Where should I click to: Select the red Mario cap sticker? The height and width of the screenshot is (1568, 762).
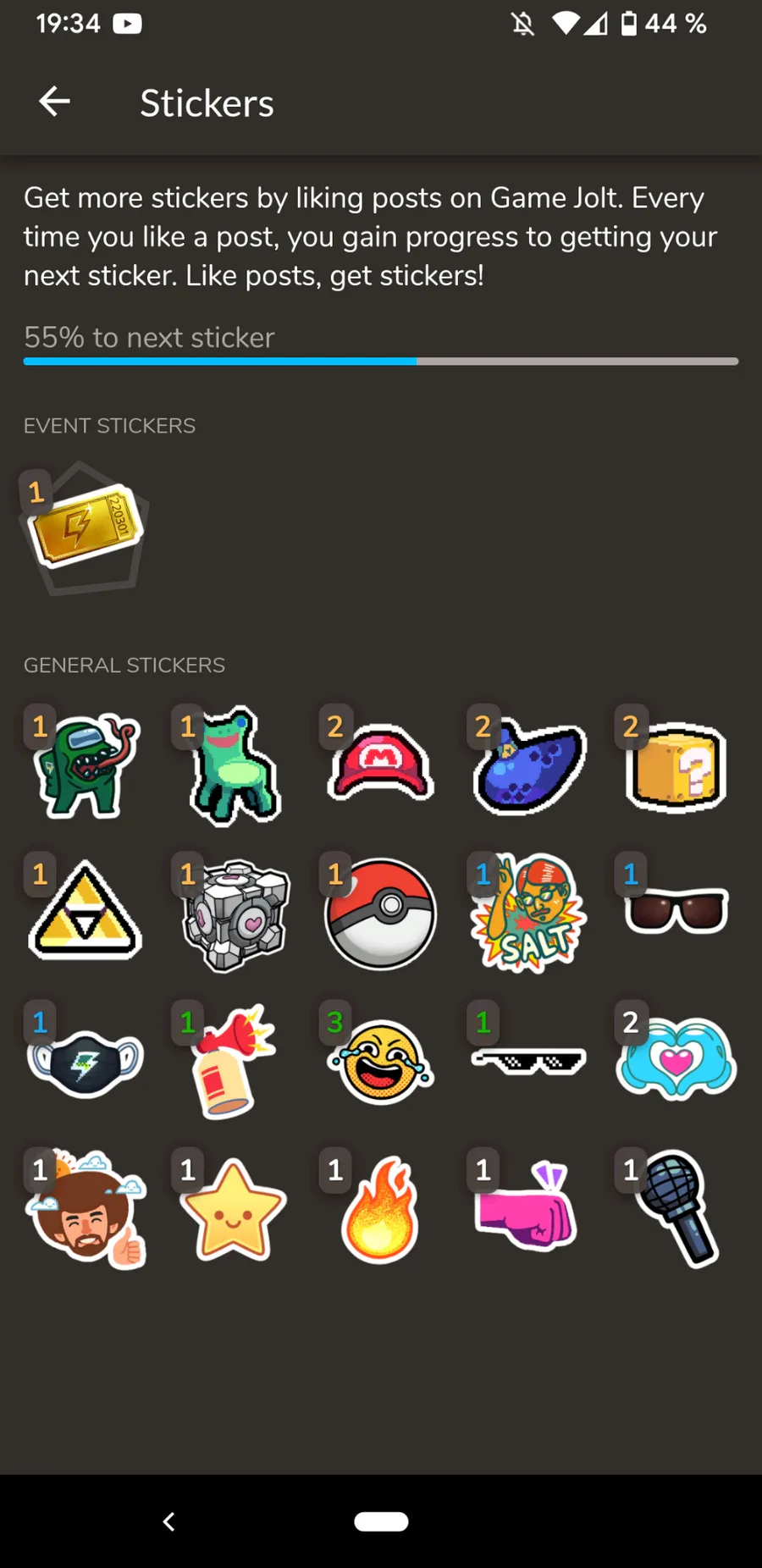pos(380,764)
